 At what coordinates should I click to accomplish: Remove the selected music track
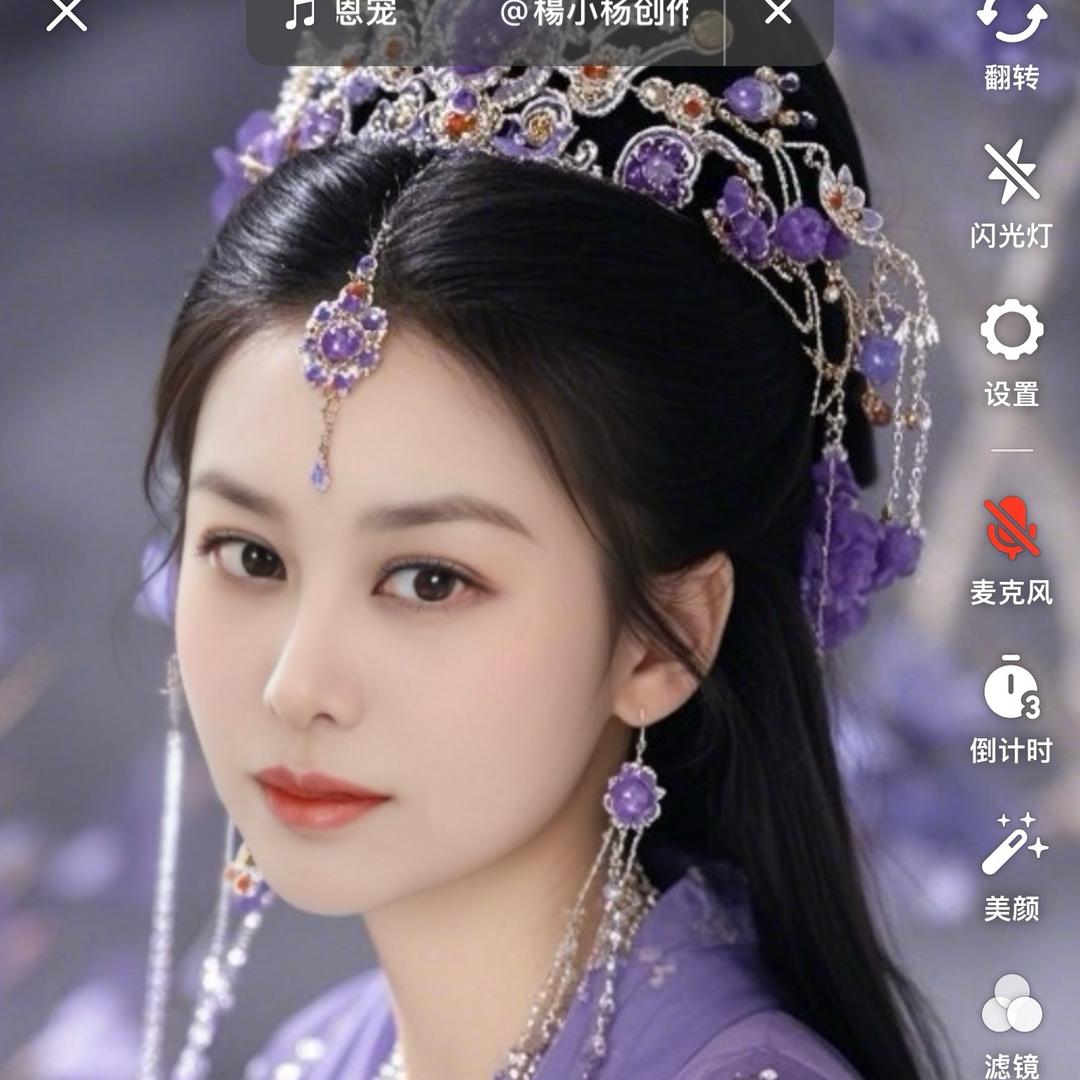(778, 13)
